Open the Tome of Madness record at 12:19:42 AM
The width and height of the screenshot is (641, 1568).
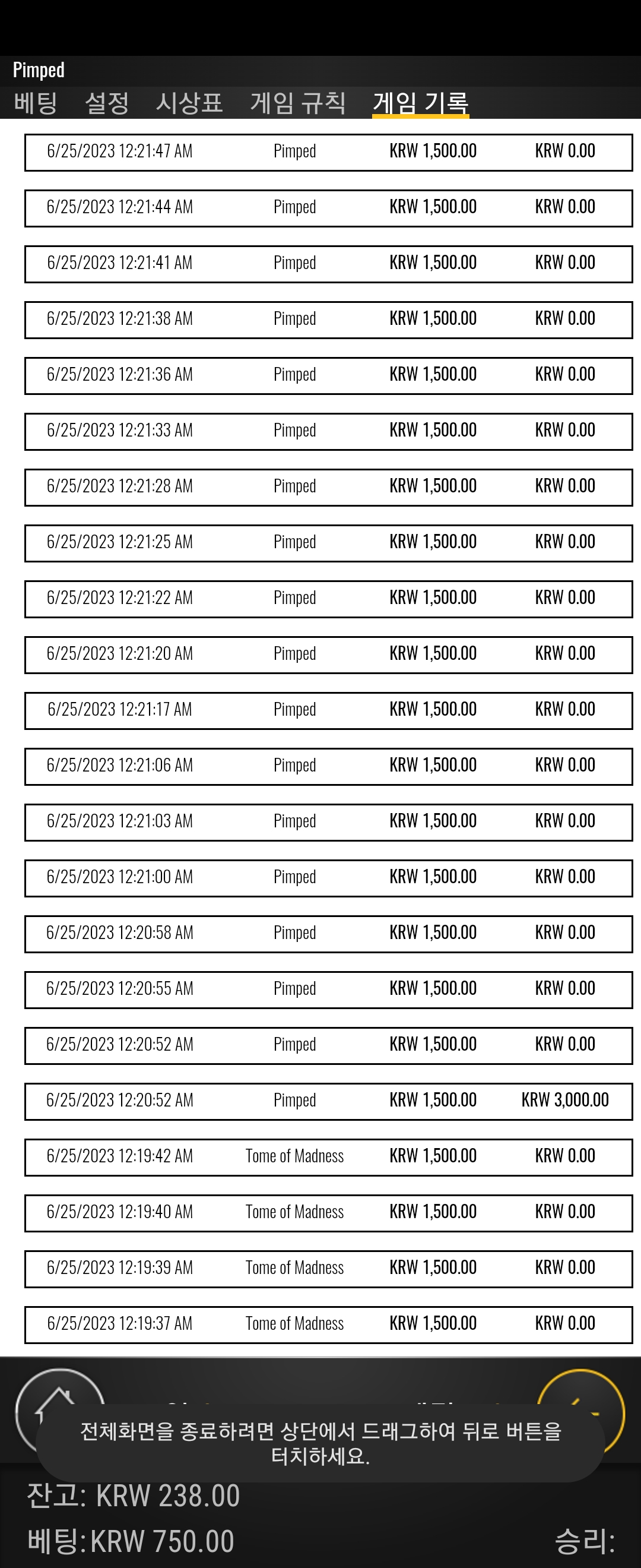(x=328, y=1157)
